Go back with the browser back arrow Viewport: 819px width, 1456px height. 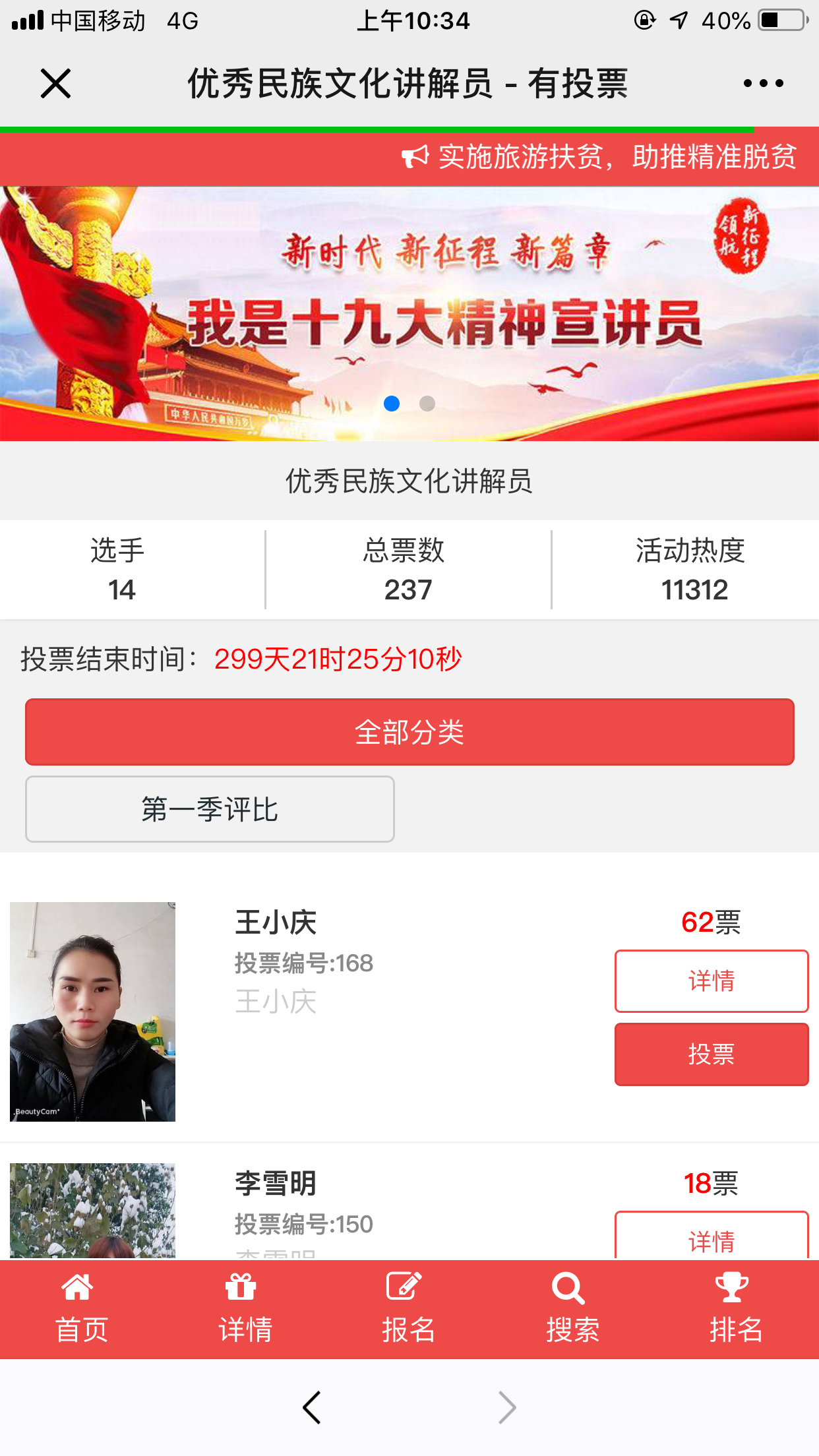(x=311, y=1408)
